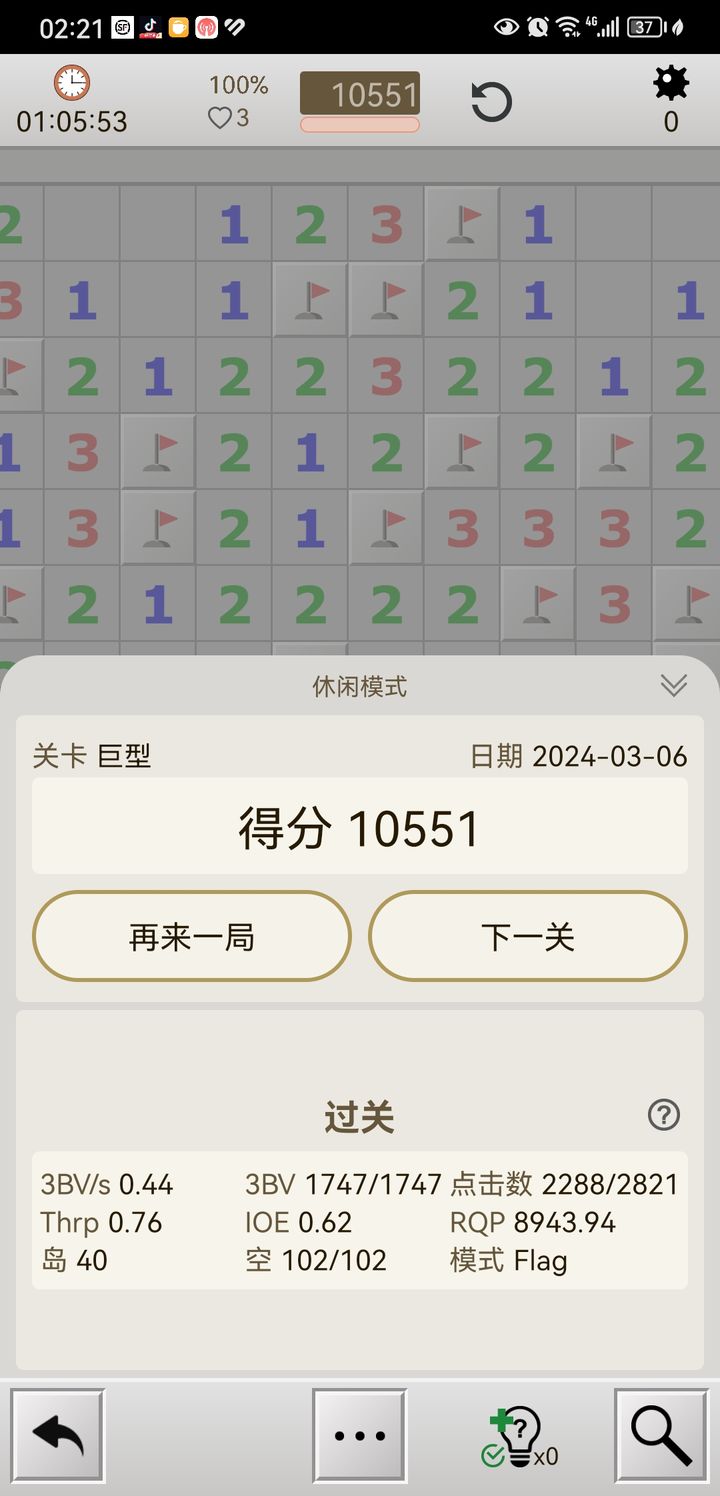
Task: Collapse the results panel with the chevron
Action: pyautogui.click(x=673, y=685)
